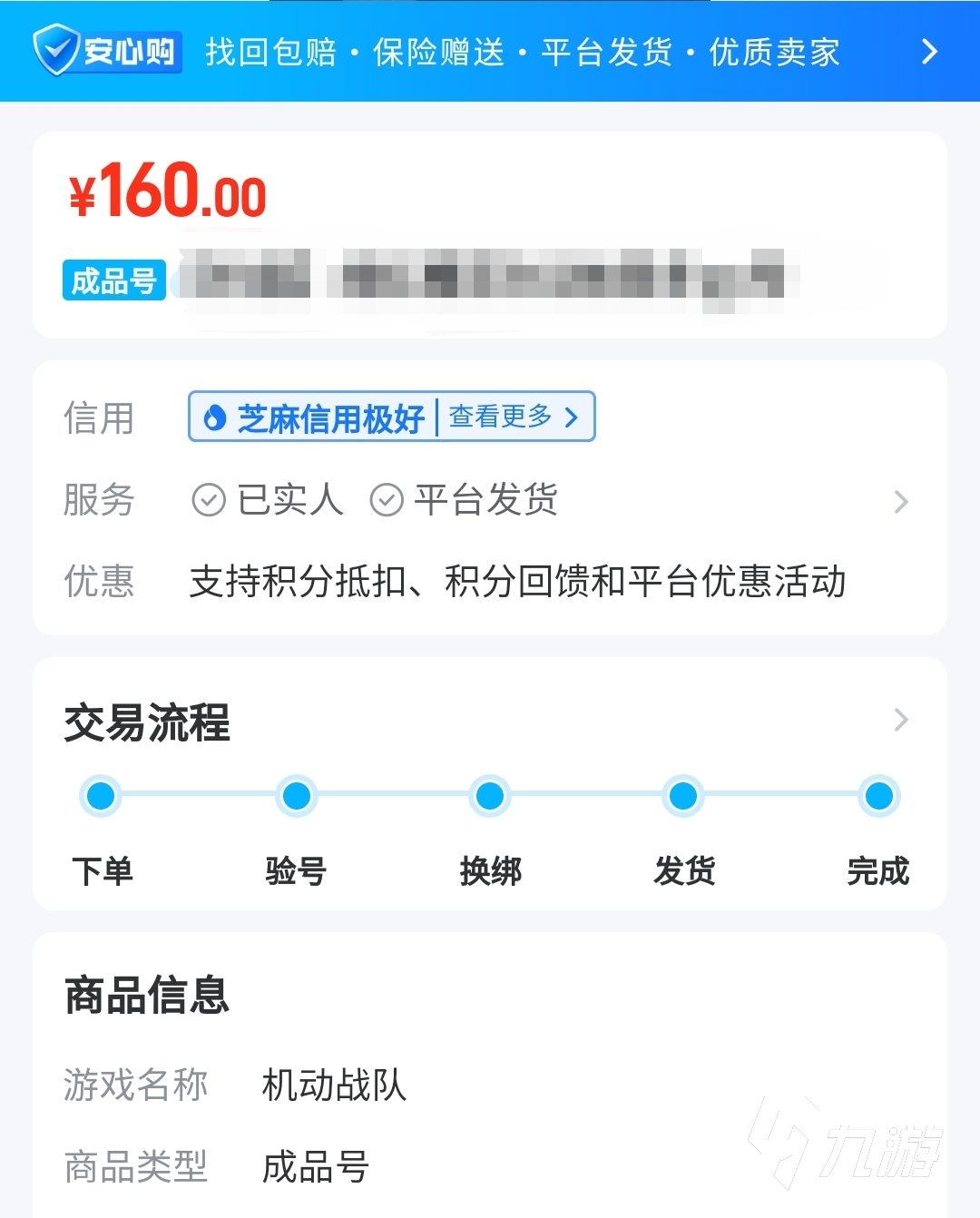Image resolution: width=980 pixels, height=1218 pixels.
Task: Open the 服务 row details
Action: 900,501
